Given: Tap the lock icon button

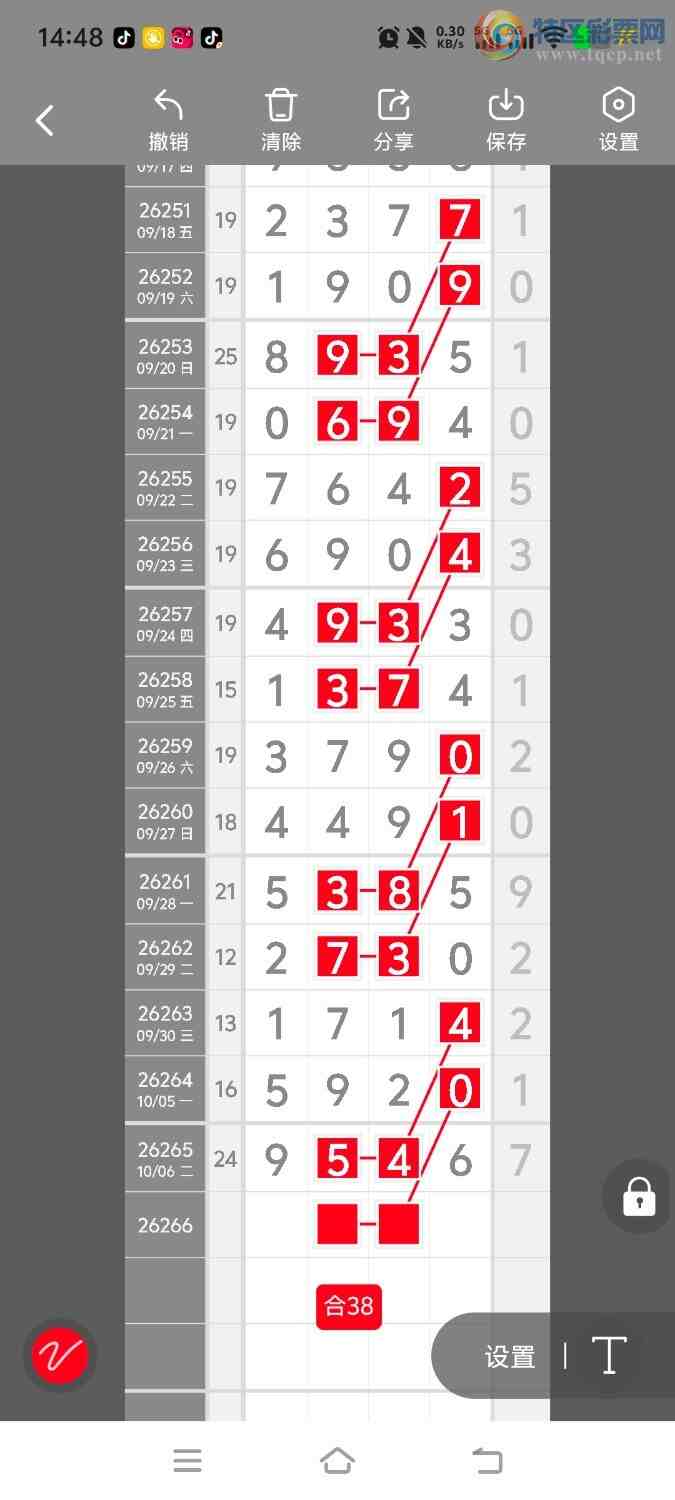Looking at the screenshot, I should 639,1196.
